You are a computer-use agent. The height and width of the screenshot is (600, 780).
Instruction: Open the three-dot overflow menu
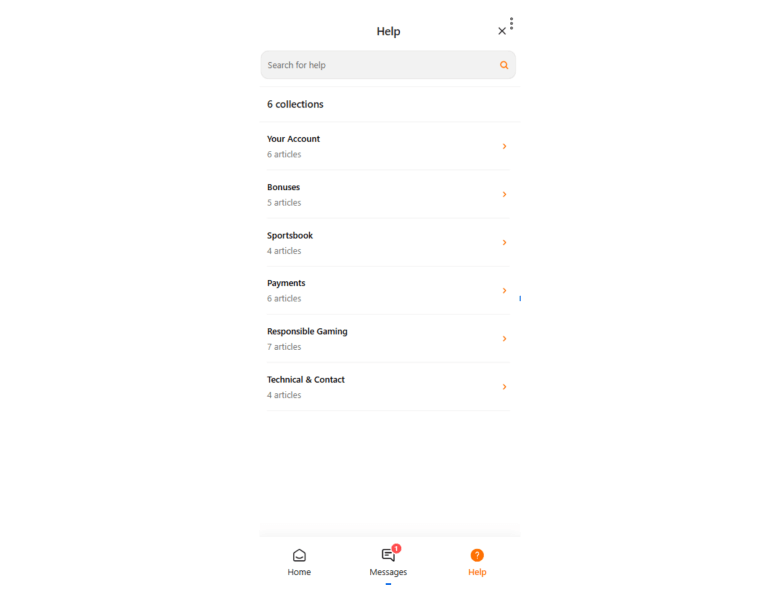512,22
